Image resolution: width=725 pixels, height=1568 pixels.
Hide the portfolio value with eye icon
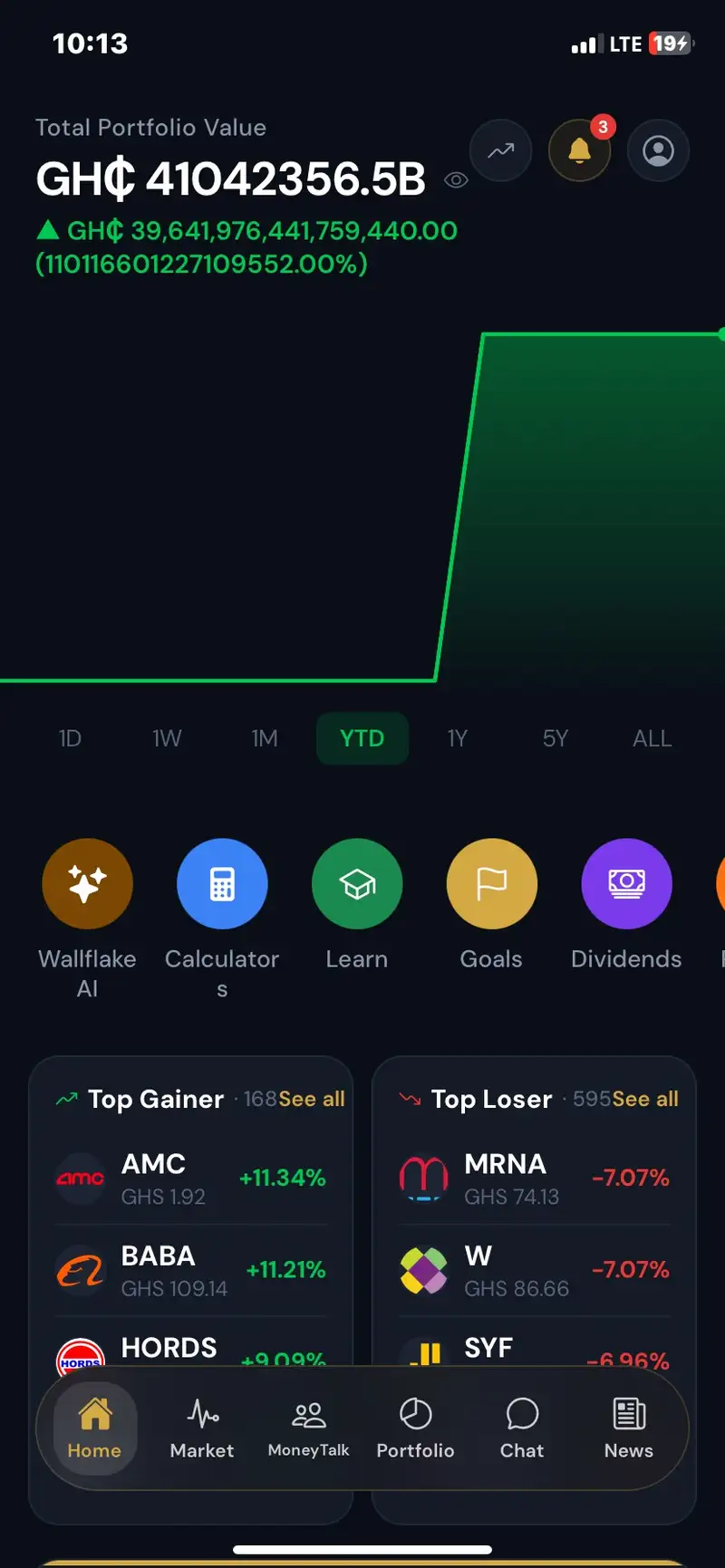[456, 180]
